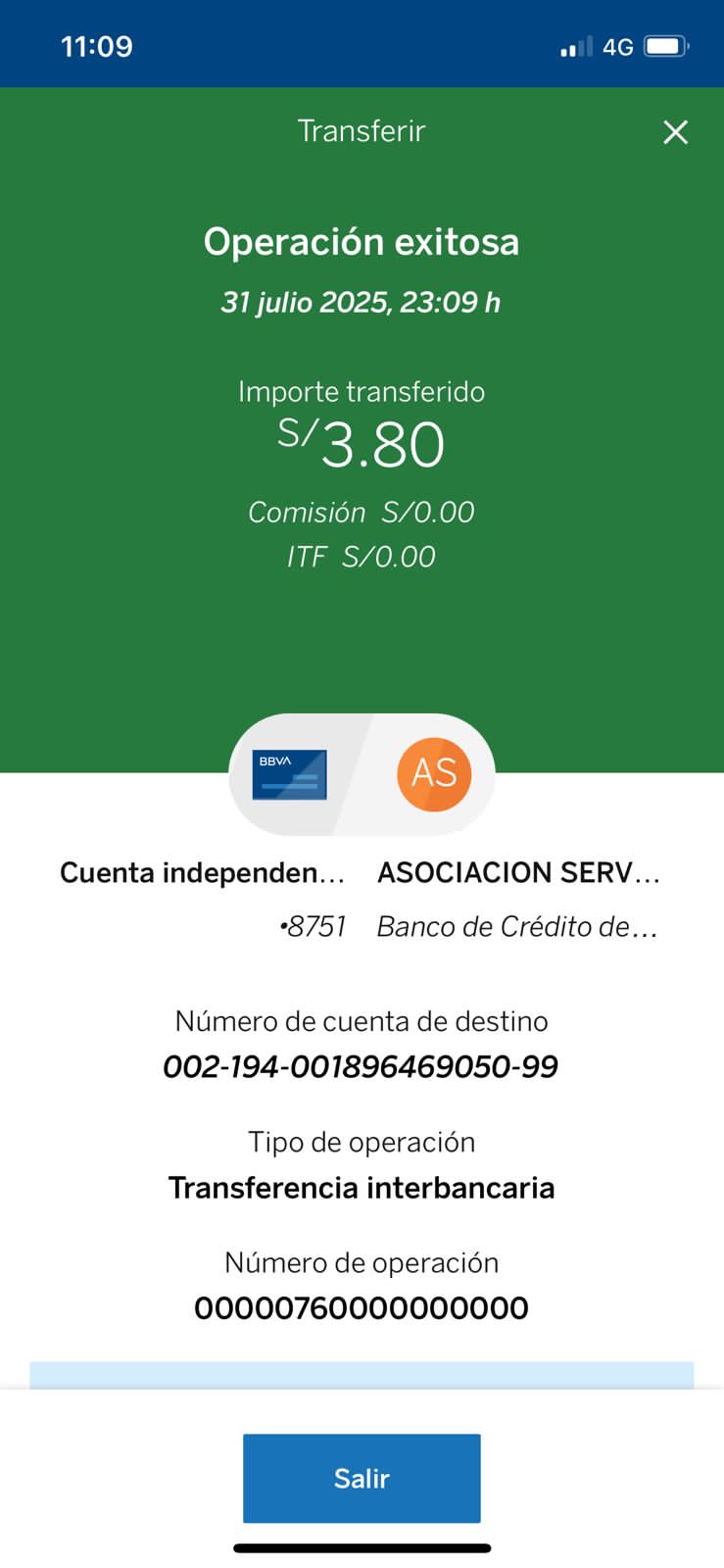The width and height of the screenshot is (724, 1568).
Task: Tap the Salir button
Action: [x=362, y=1478]
